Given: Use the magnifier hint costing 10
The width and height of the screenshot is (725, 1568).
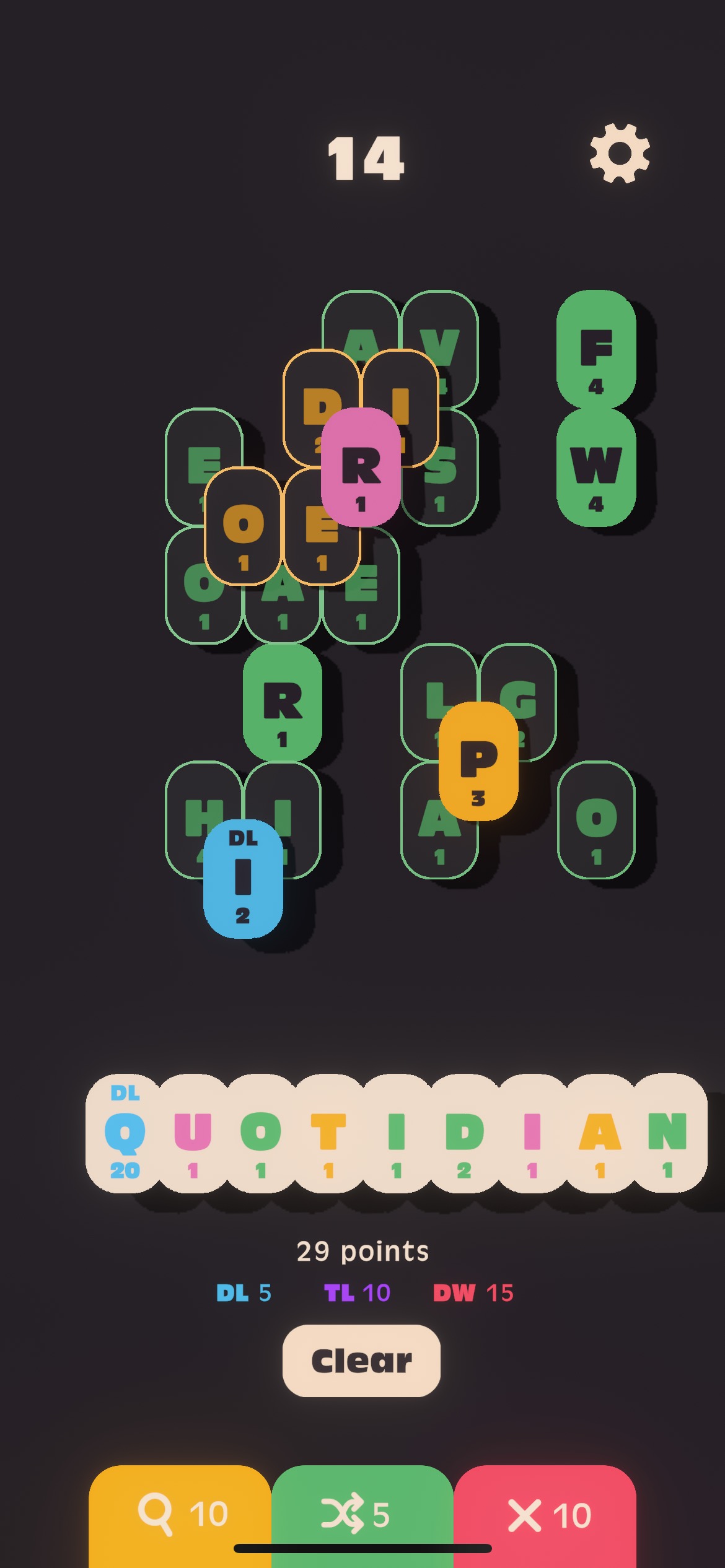Looking at the screenshot, I should pyautogui.click(x=180, y=1515).
